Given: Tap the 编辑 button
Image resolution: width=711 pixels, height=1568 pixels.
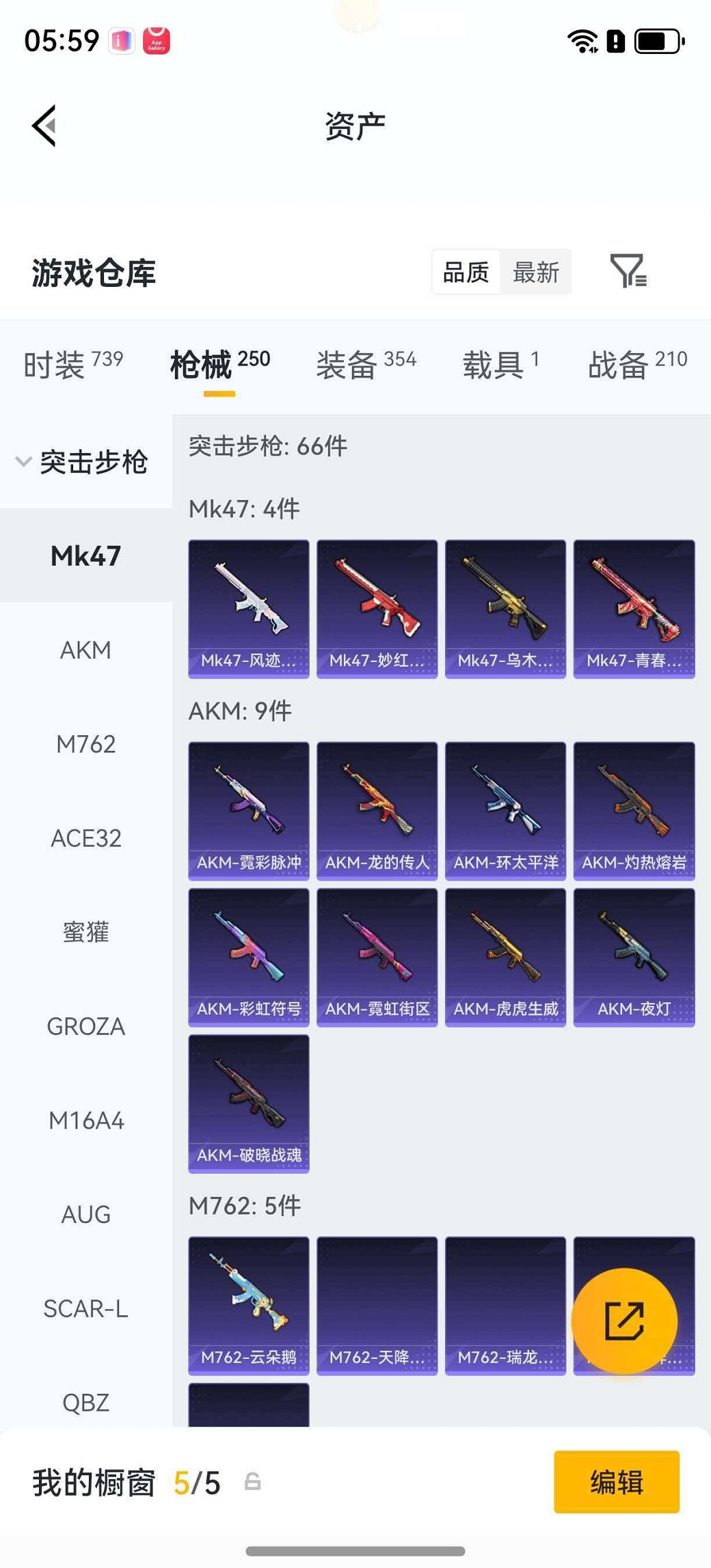Looking at the screenshot, I should pyautogui.click(x=616, y=1482).
